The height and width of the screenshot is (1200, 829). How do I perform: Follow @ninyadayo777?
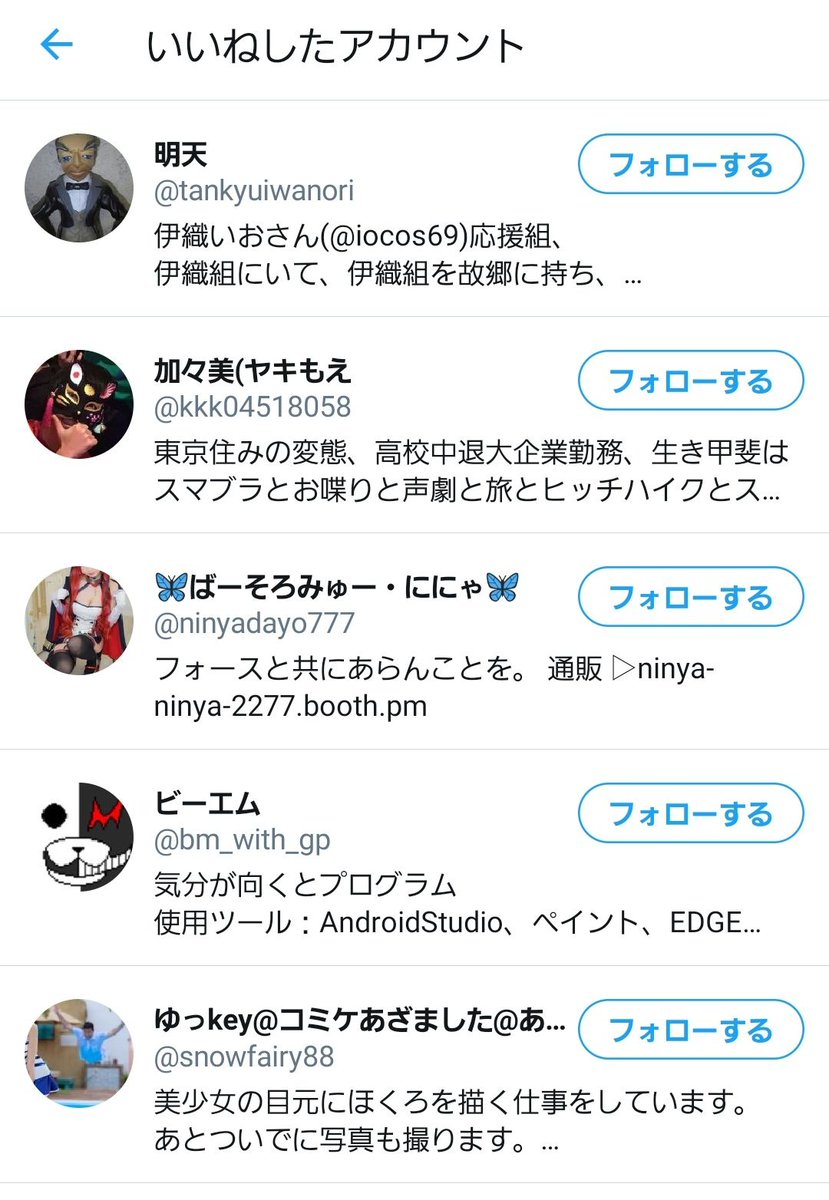pyautogui.click(x=690, y=597)
